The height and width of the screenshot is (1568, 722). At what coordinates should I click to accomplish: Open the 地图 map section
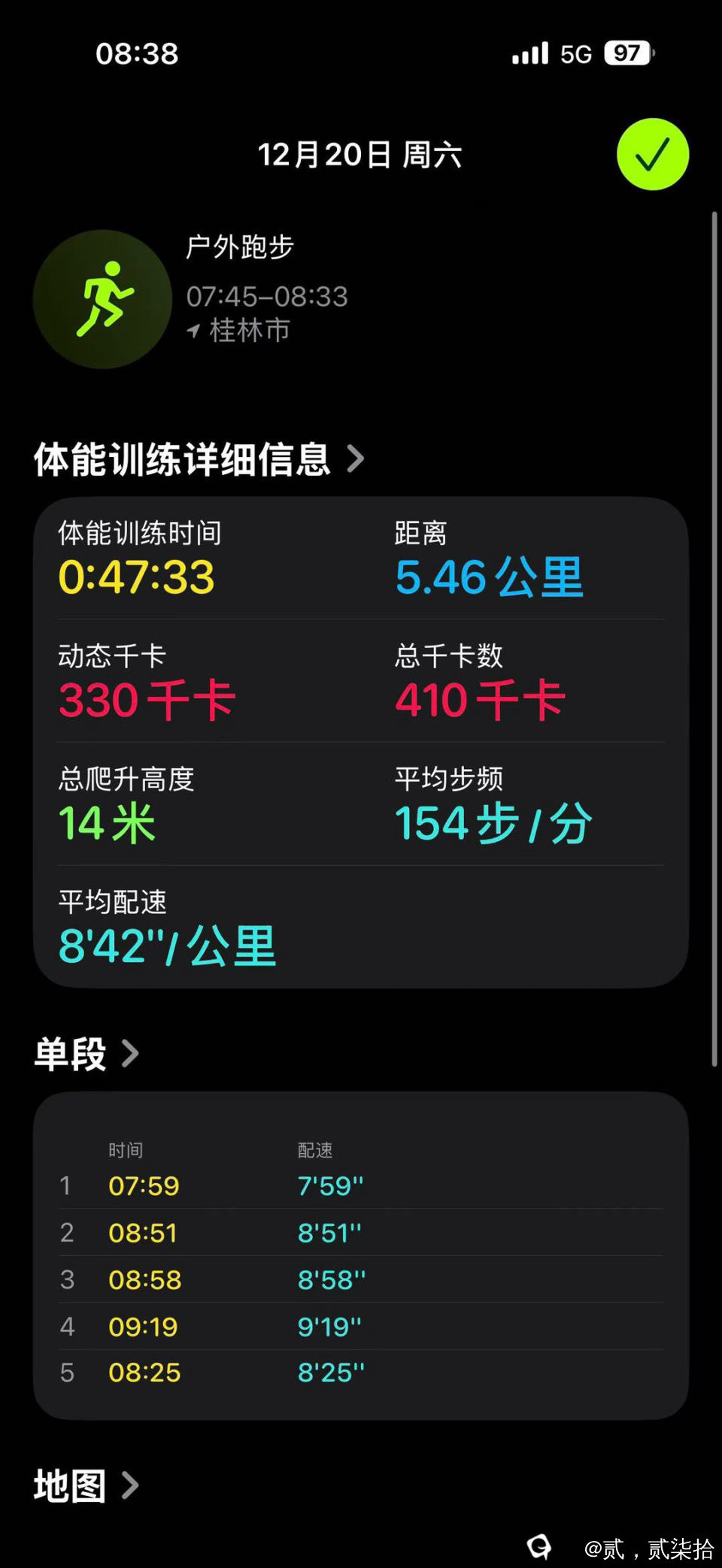[x=86, y=1486]
